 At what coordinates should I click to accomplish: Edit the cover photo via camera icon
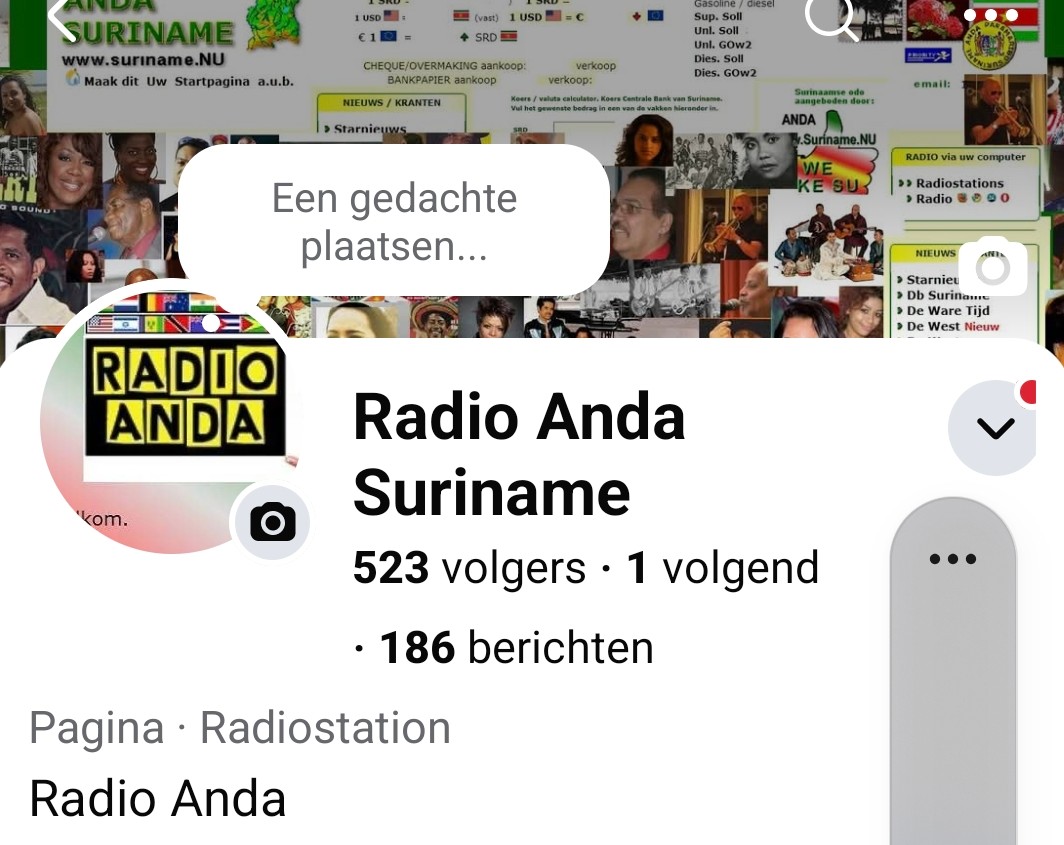pyautogui.click(x=993, y=267)
